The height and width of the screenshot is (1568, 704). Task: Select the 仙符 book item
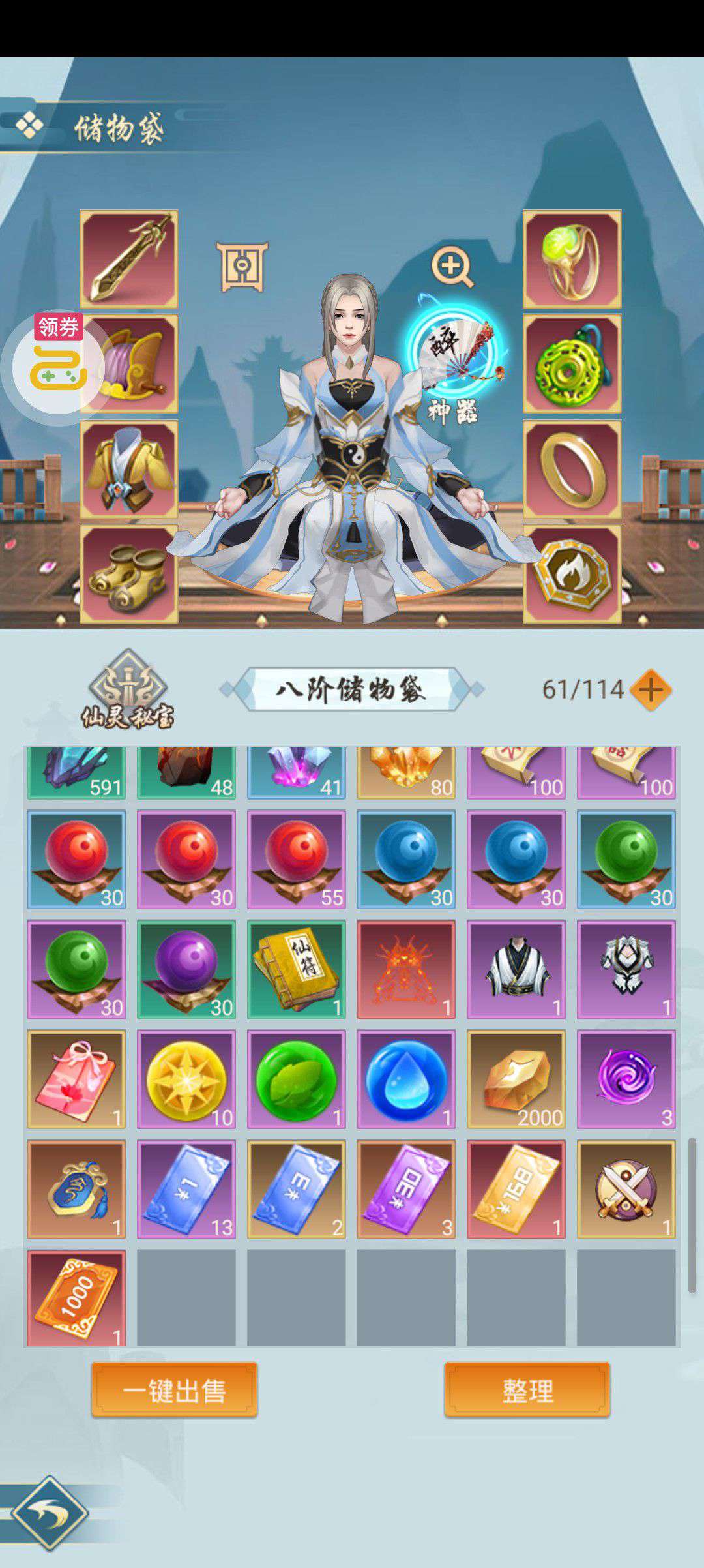point(296,970)
